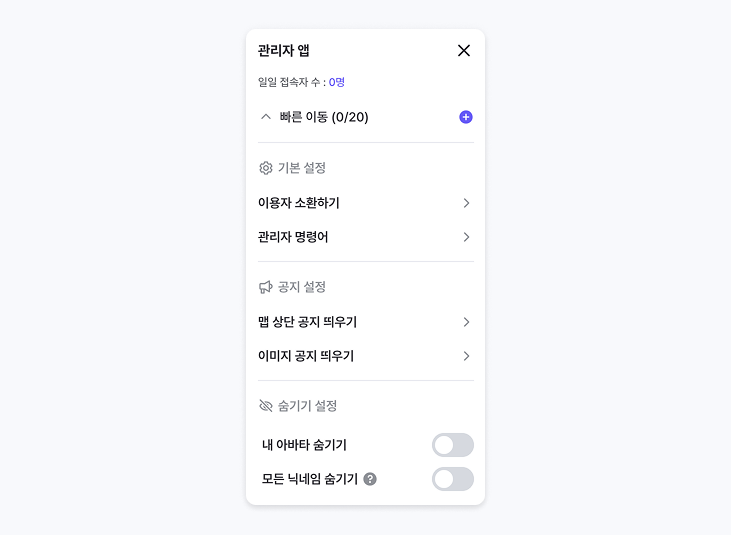731x535 pixels.
Task: Open 이미지 공지 띄우기
Action: 365,356
